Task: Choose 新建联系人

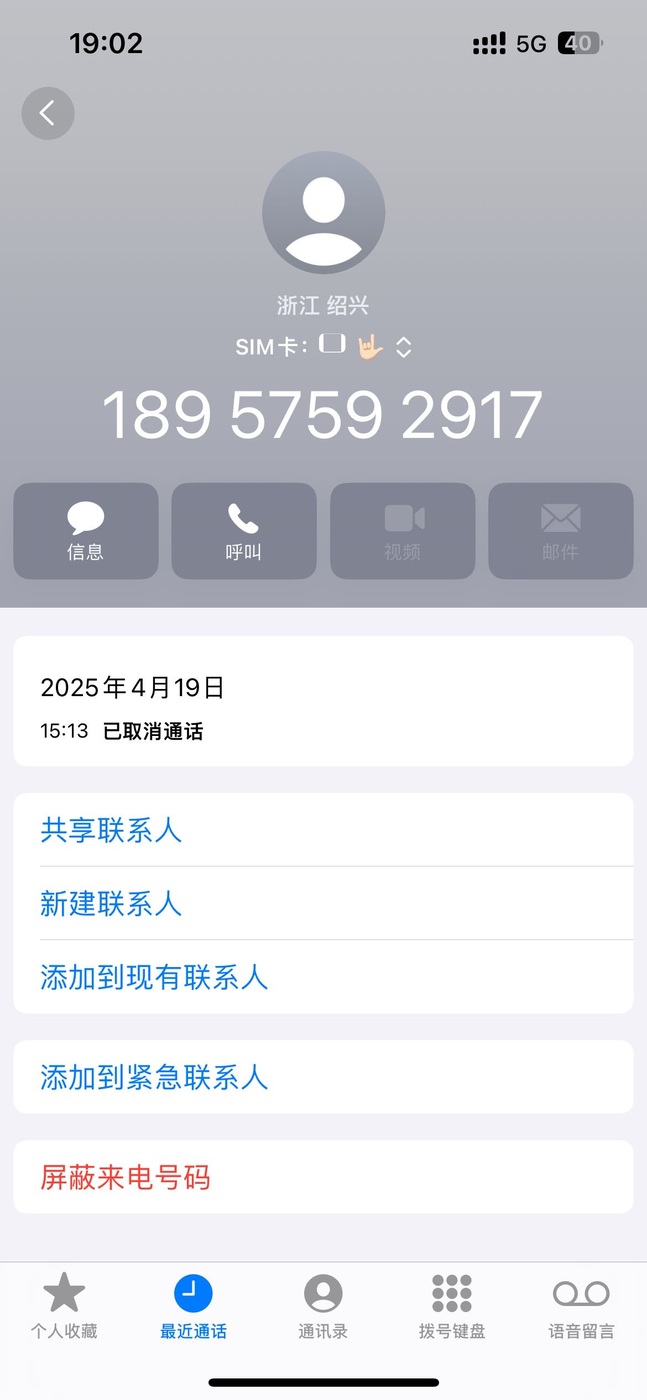Action: click(x=323, y=903)
